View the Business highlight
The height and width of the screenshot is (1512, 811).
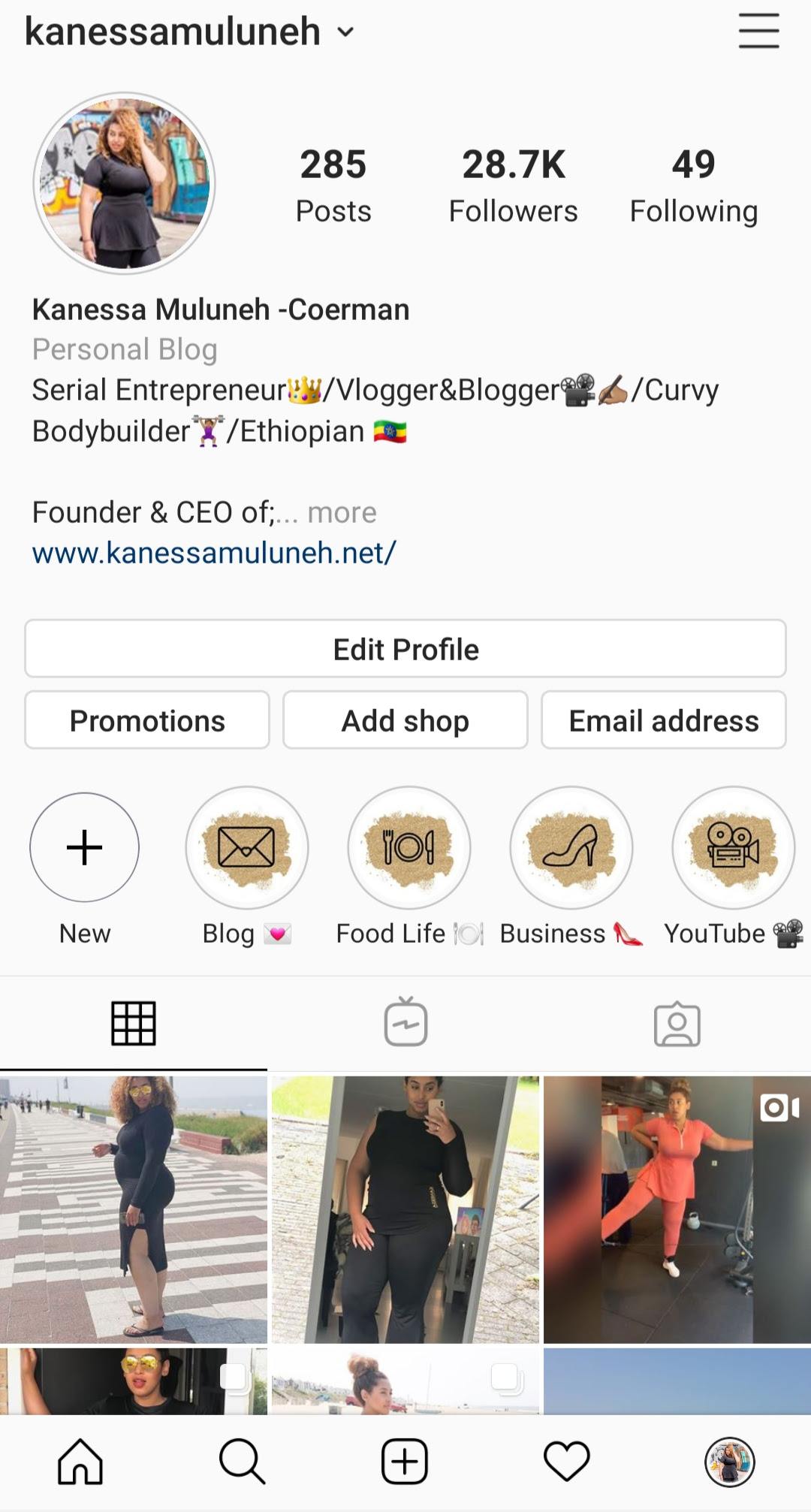pos(571,847)
